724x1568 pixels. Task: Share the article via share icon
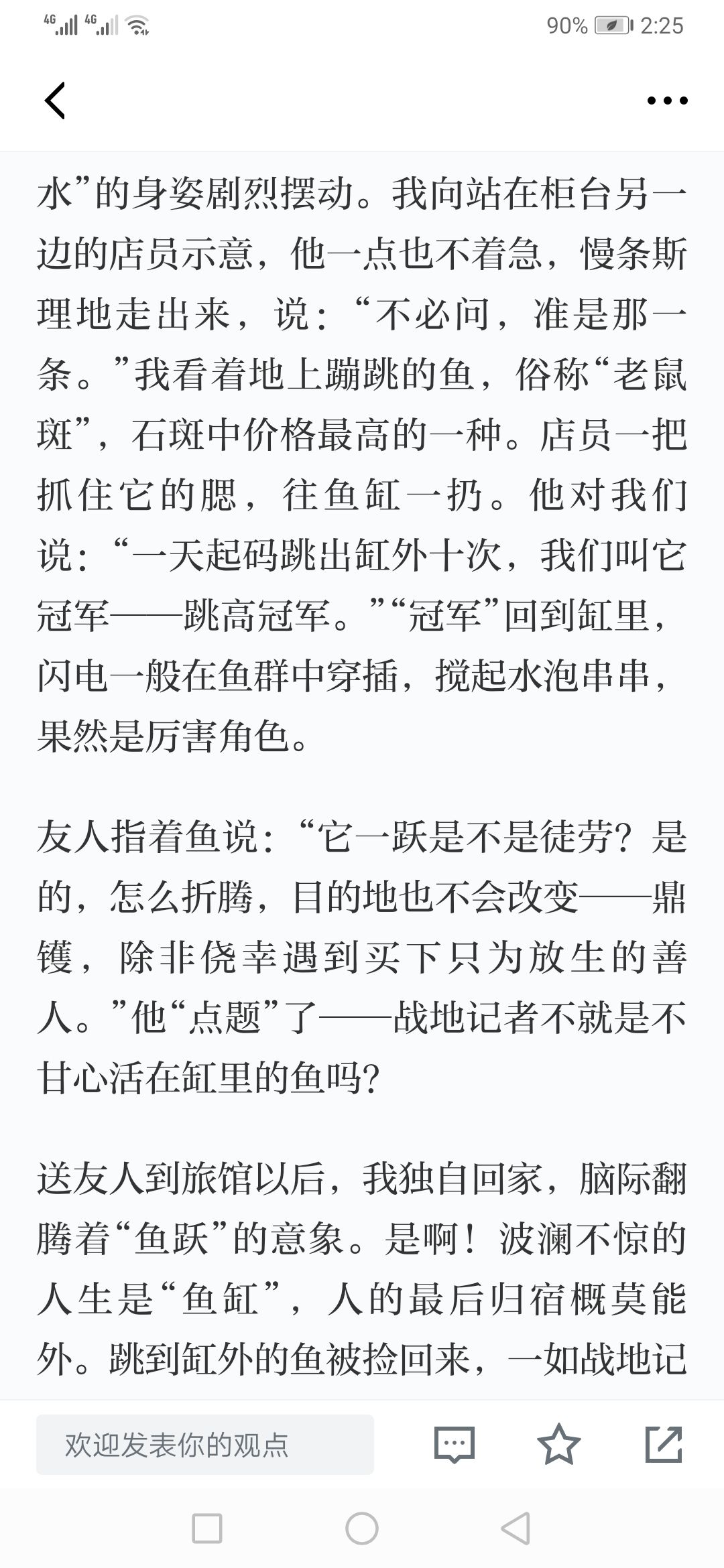(664, 1444)
